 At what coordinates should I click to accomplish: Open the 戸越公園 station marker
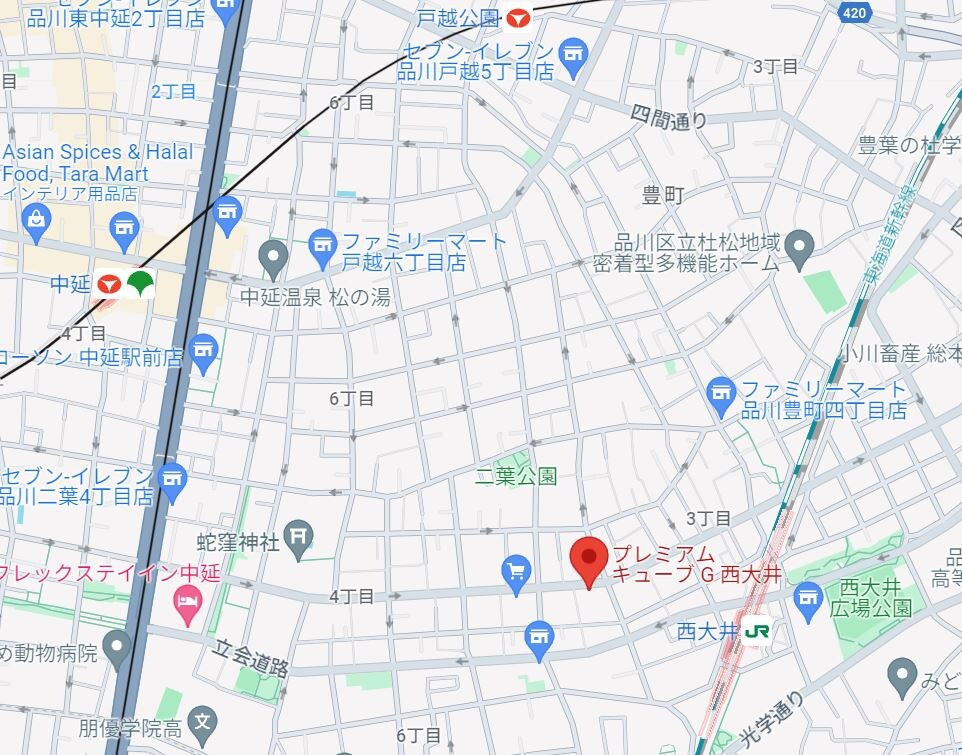pos(518,18)
